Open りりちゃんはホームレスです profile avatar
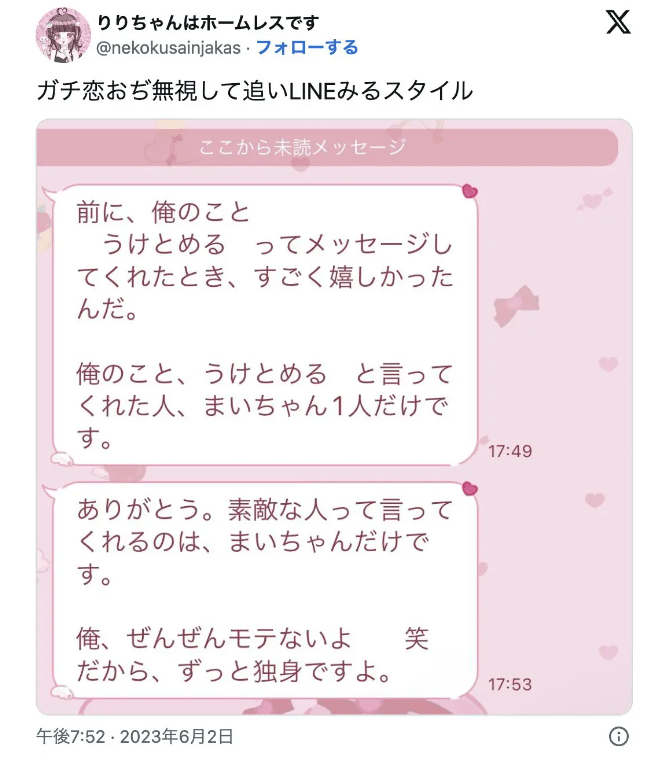The width and height of the screenshot is (652, 758). point(63,35)
